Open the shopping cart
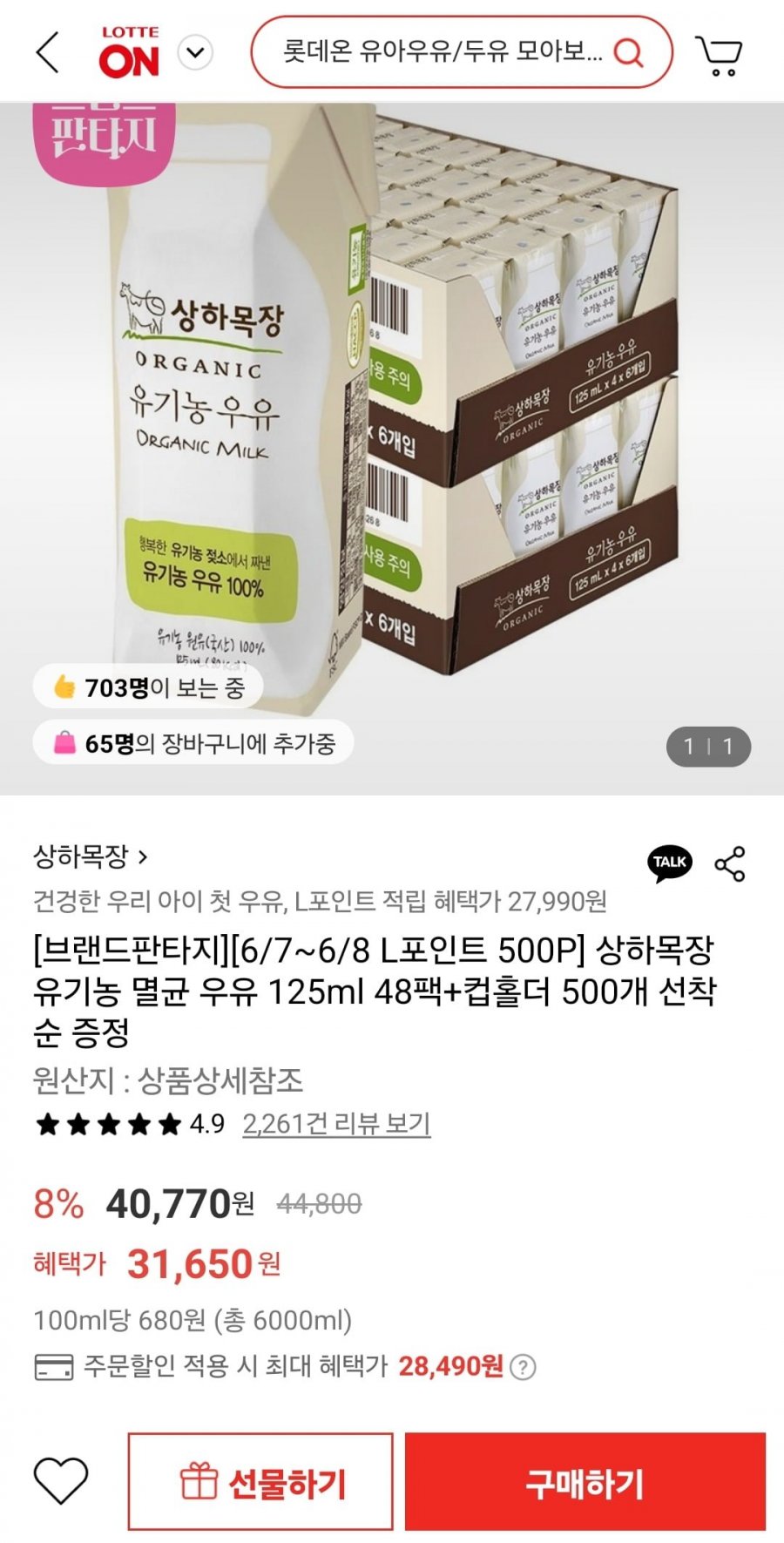Viewport: 784px width, 1543px height. pos(719,54)
